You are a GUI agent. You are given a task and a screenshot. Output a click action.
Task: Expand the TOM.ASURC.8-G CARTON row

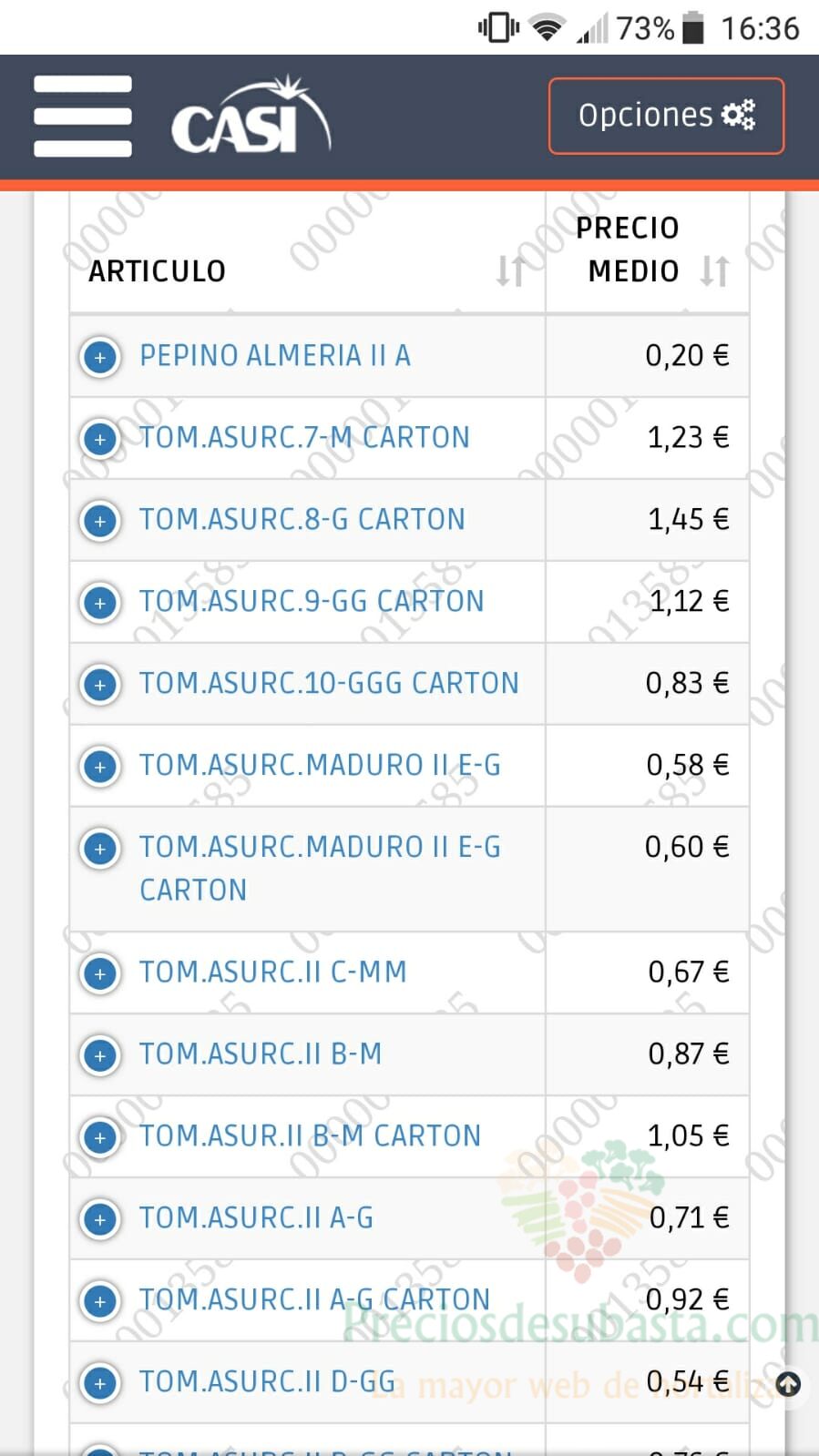coord(100,521)
